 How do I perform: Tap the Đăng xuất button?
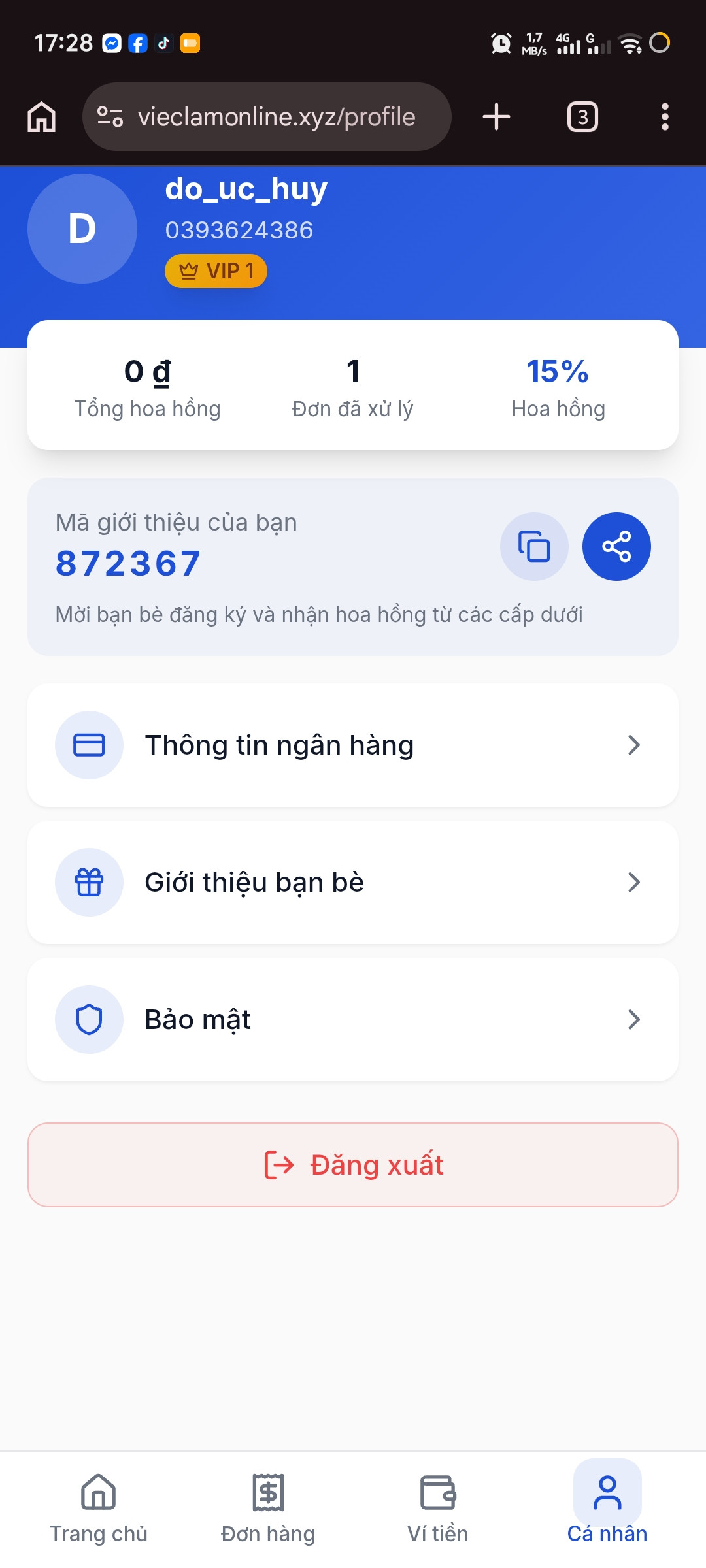pos(353,1165)
